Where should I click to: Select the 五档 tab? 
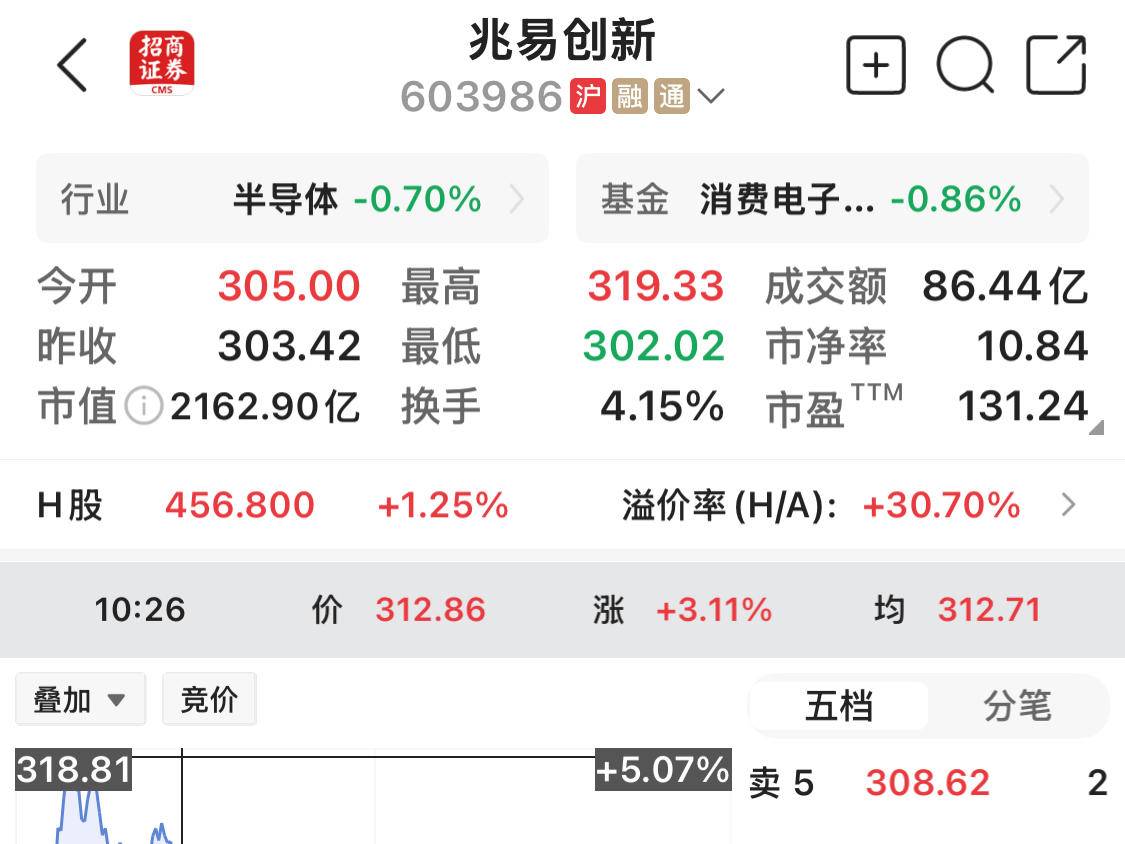[838, 706]
